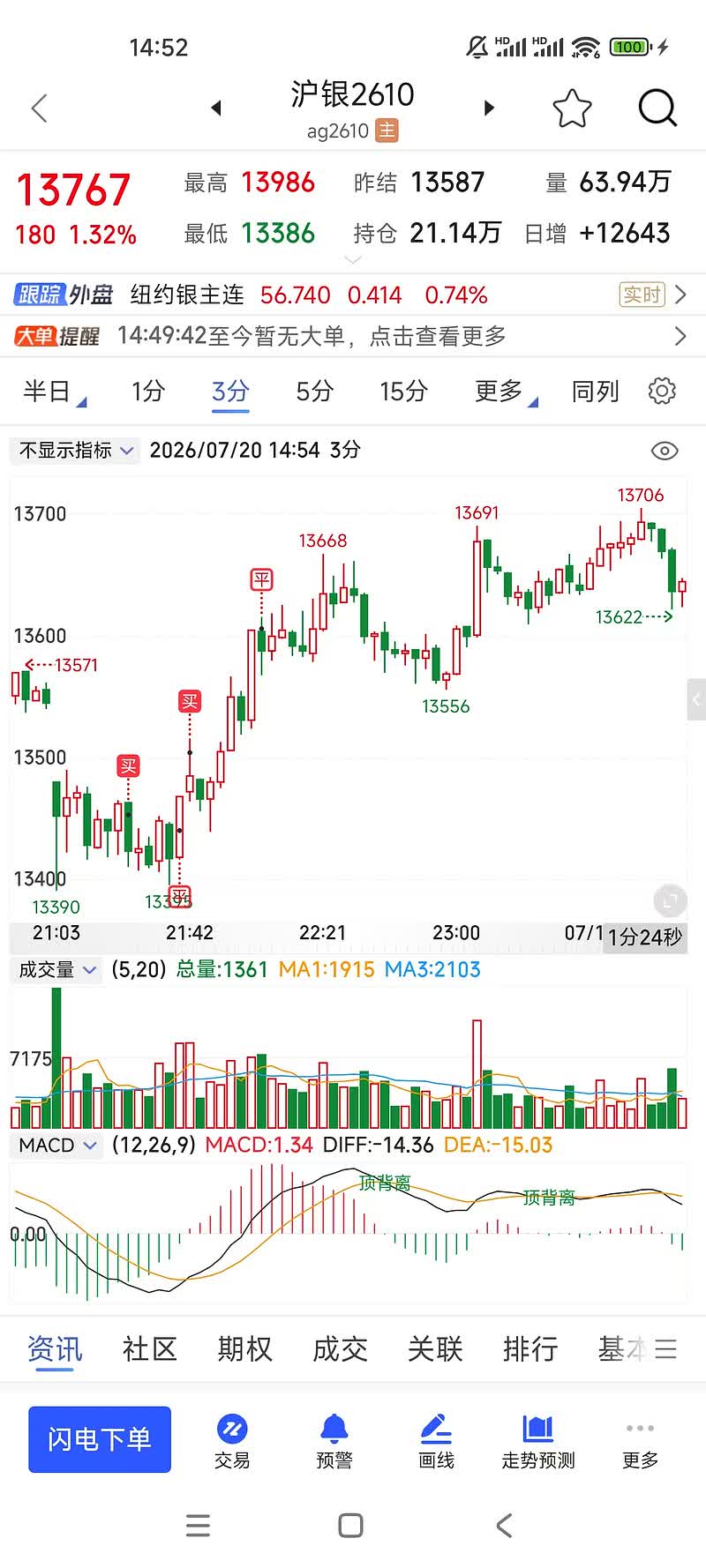706x1568 pixels.
Task: Open the 更多 period dropdown
Action: [x=505, y=391]
